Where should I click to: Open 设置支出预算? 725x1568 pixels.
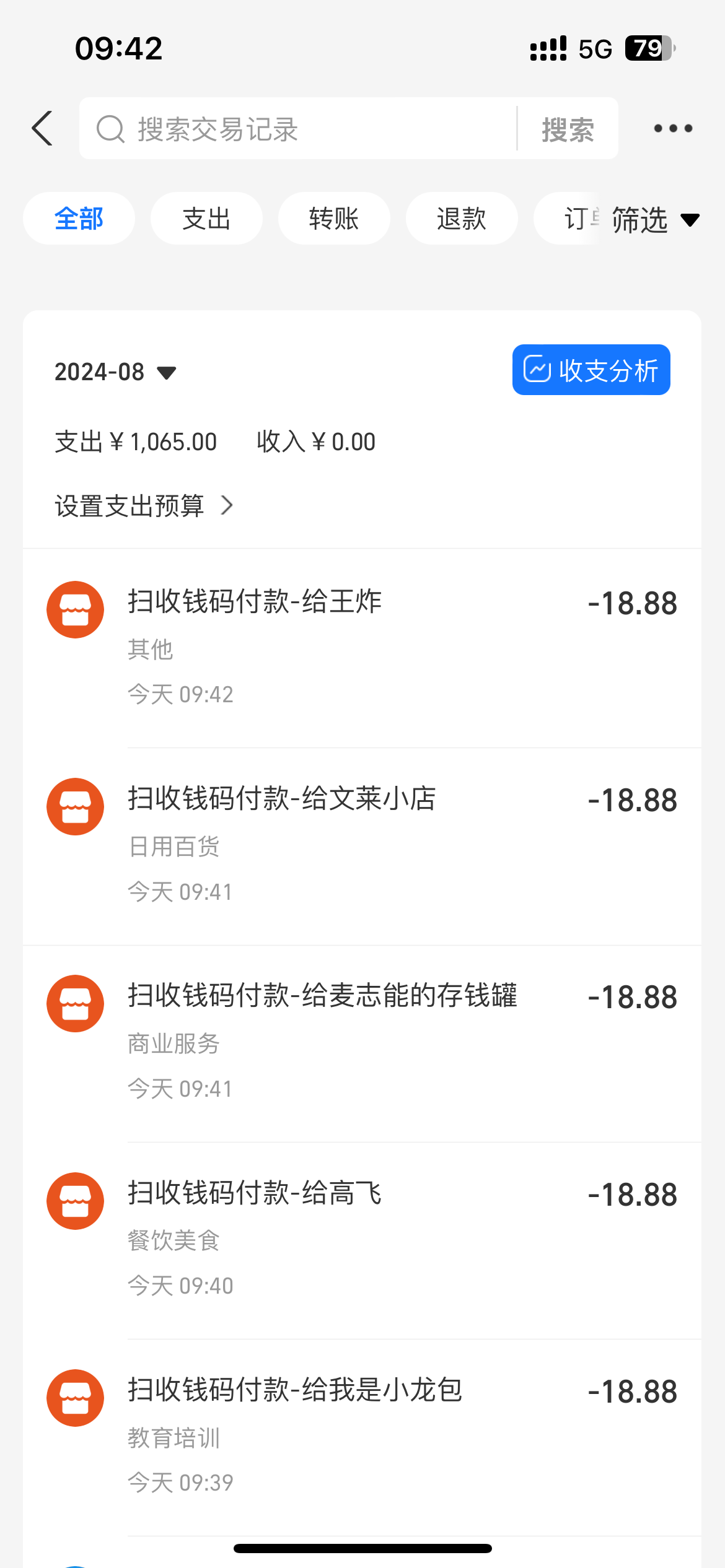144,506
